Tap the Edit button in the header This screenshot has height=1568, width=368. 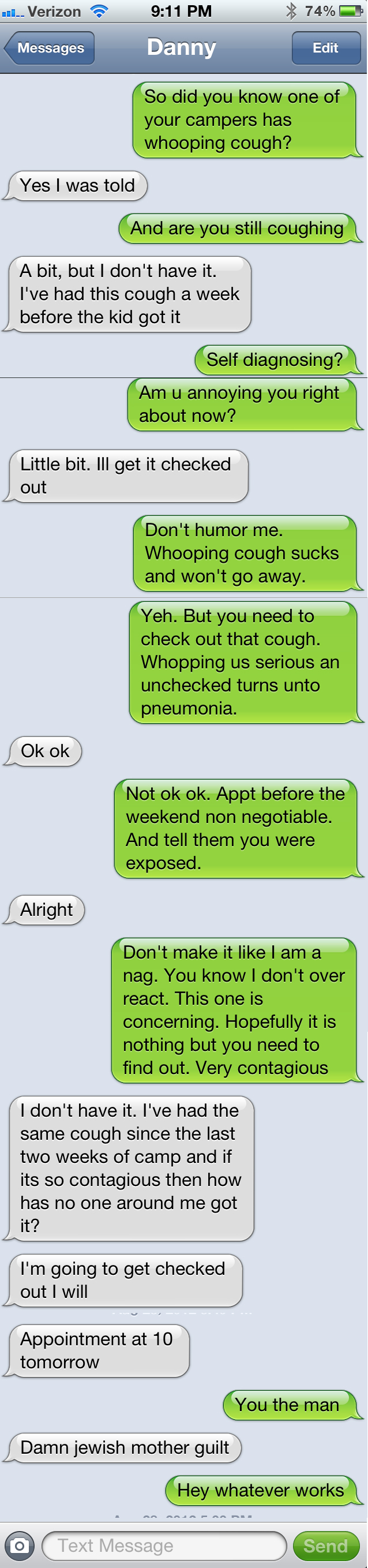point(325,48)
